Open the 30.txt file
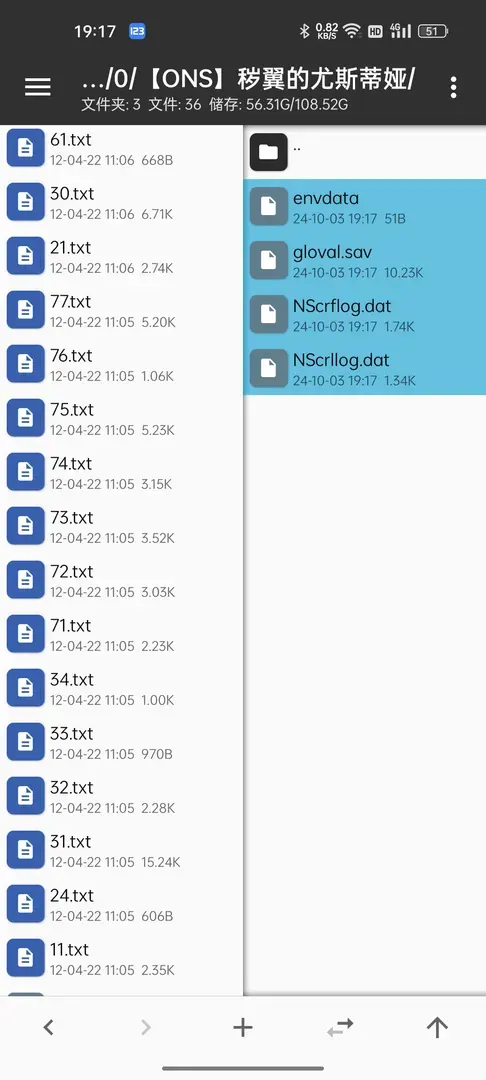The image size is (486, 1080). pos(121,202)
